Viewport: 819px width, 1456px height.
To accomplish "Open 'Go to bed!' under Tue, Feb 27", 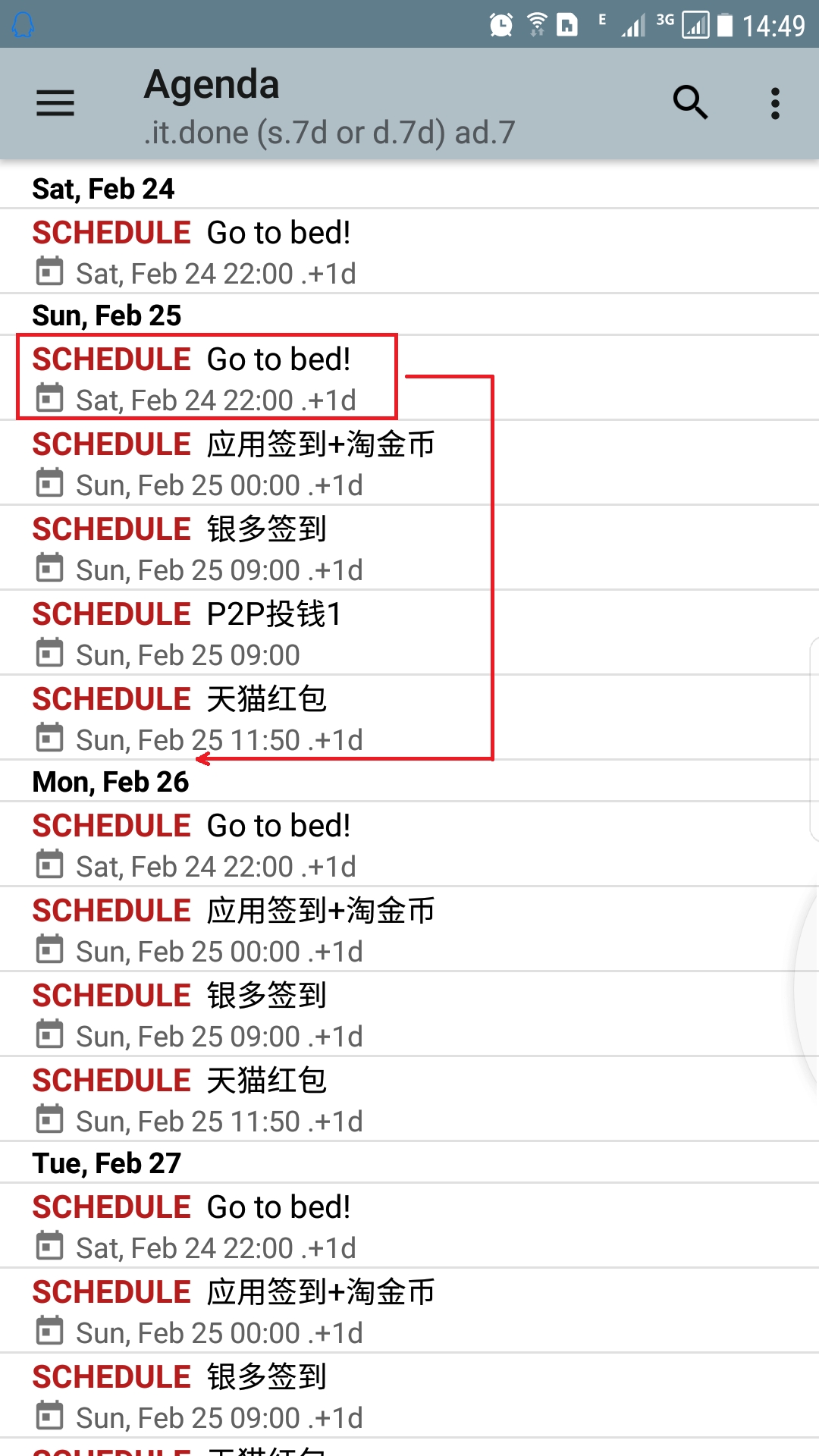I will (x=409, y=1226).
